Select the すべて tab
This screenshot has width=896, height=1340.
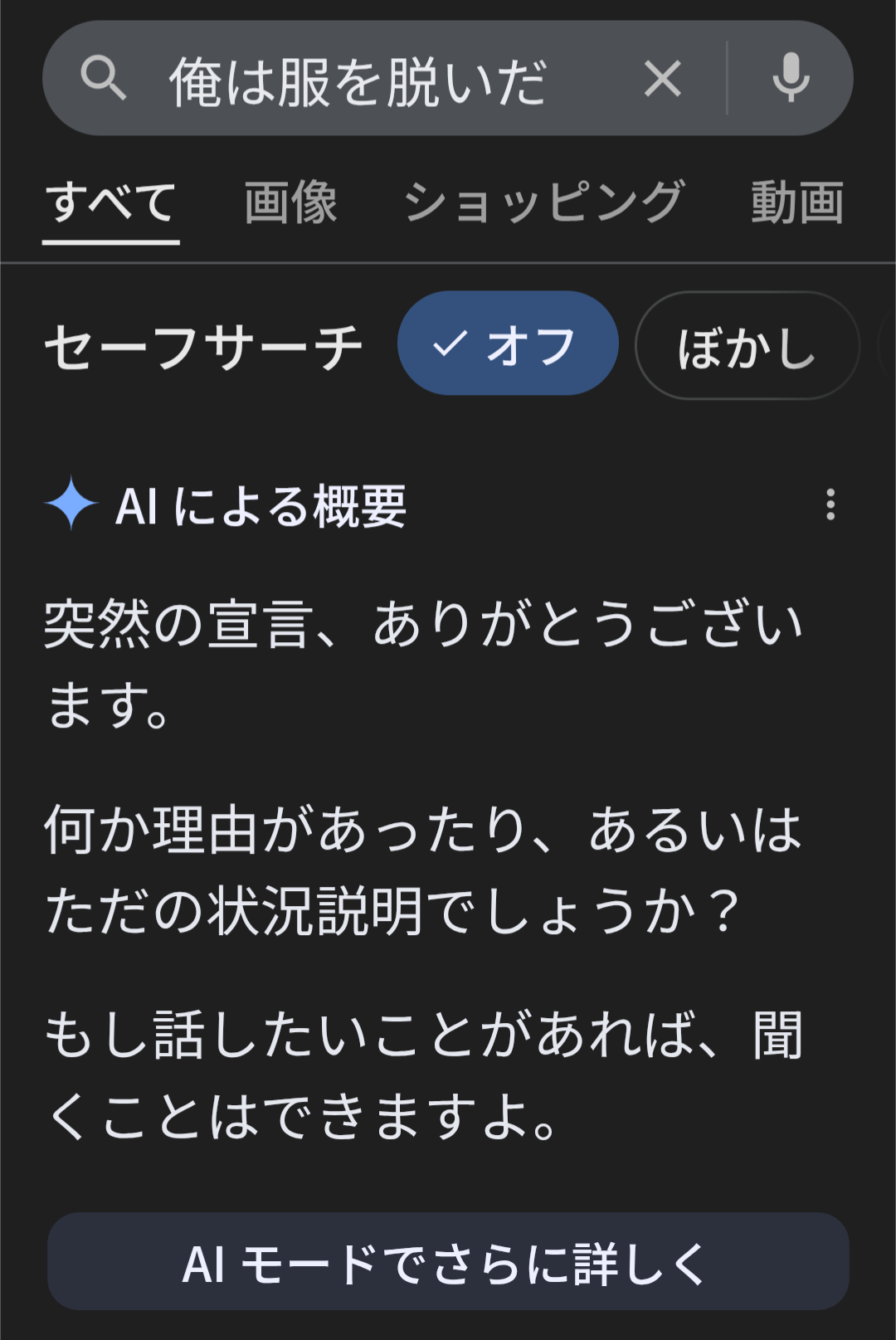(x=111, y=203)
